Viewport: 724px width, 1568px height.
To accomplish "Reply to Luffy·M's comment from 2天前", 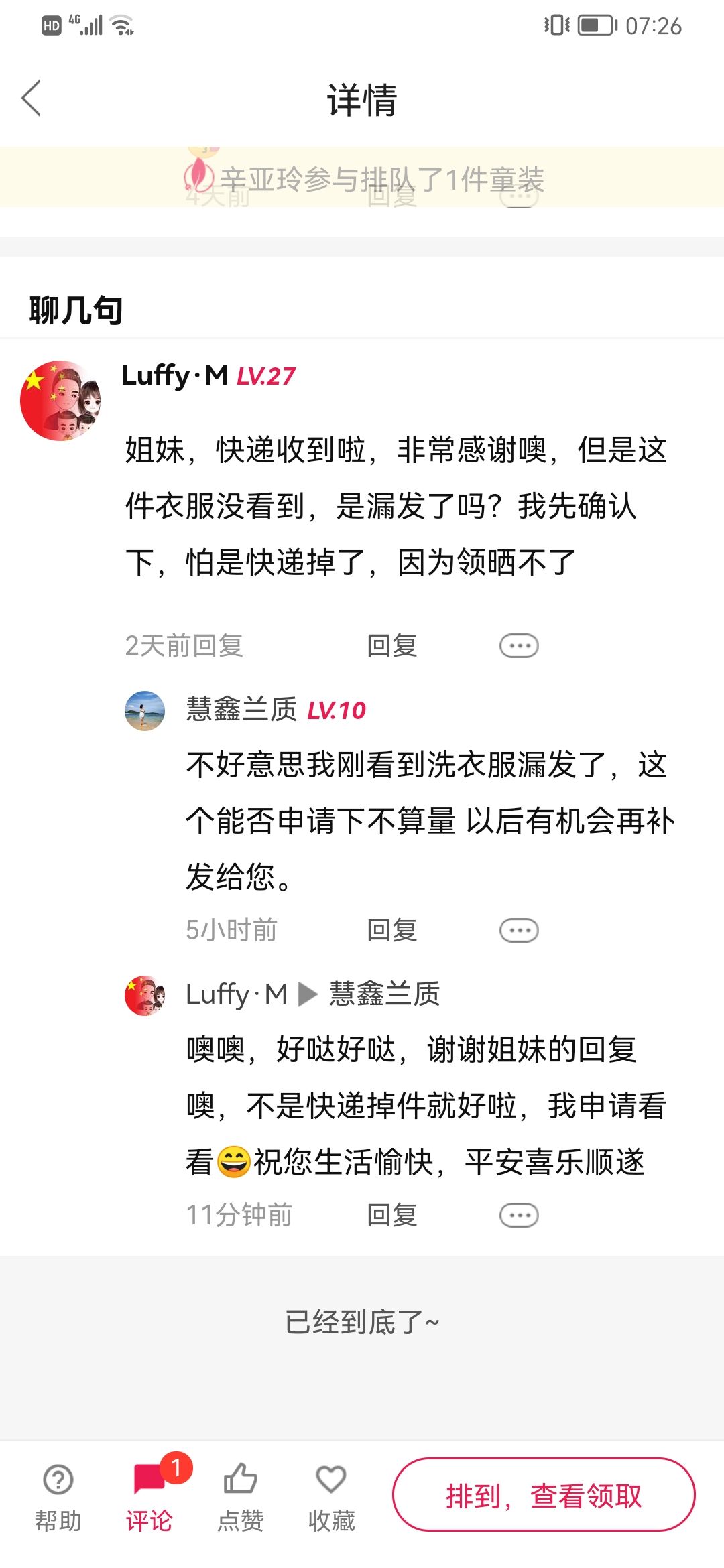I will (x=392, y=645).
